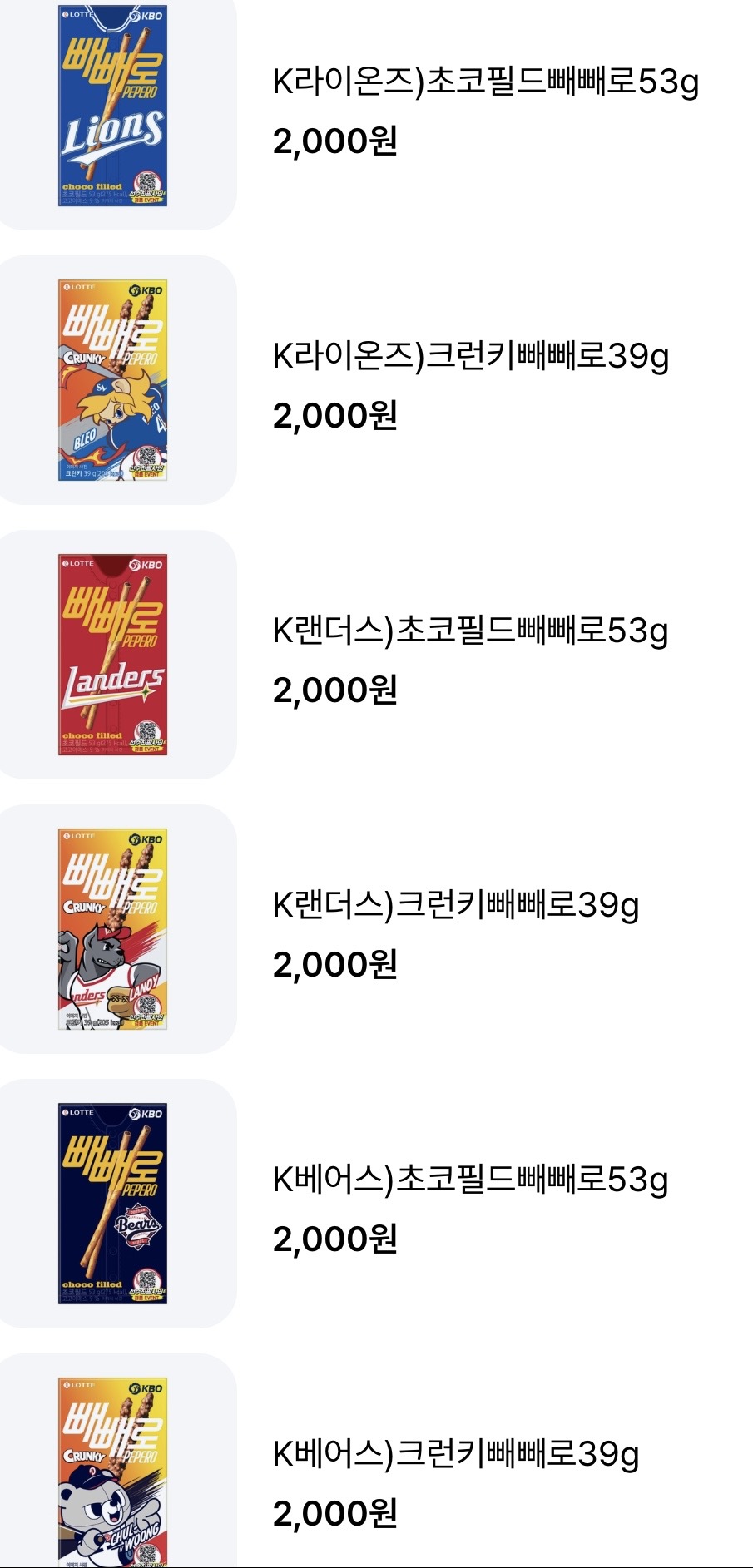
Task: Open K라이온즈 초코필드빼빼로53g product
Action: point(485,82)
